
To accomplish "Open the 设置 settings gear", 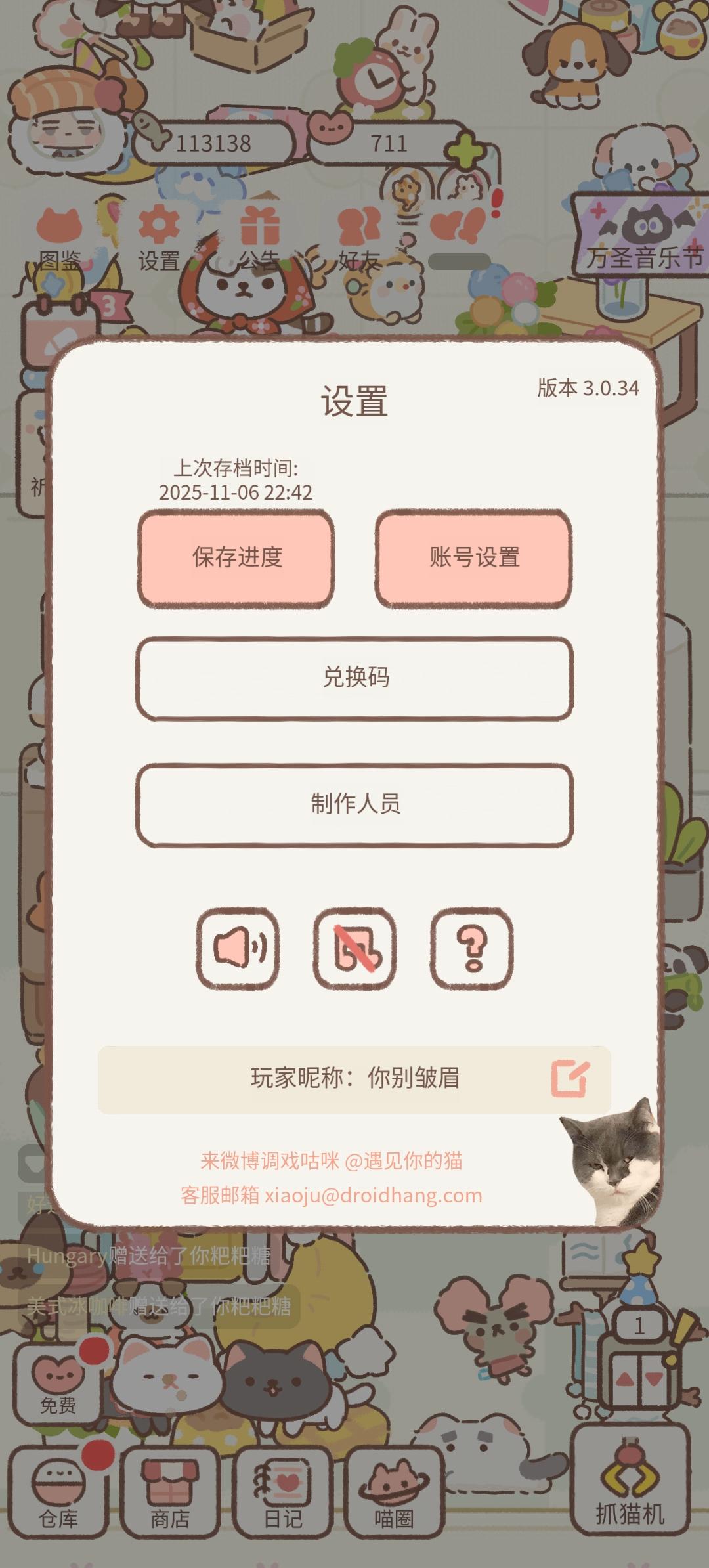I will tap(158, 230).
